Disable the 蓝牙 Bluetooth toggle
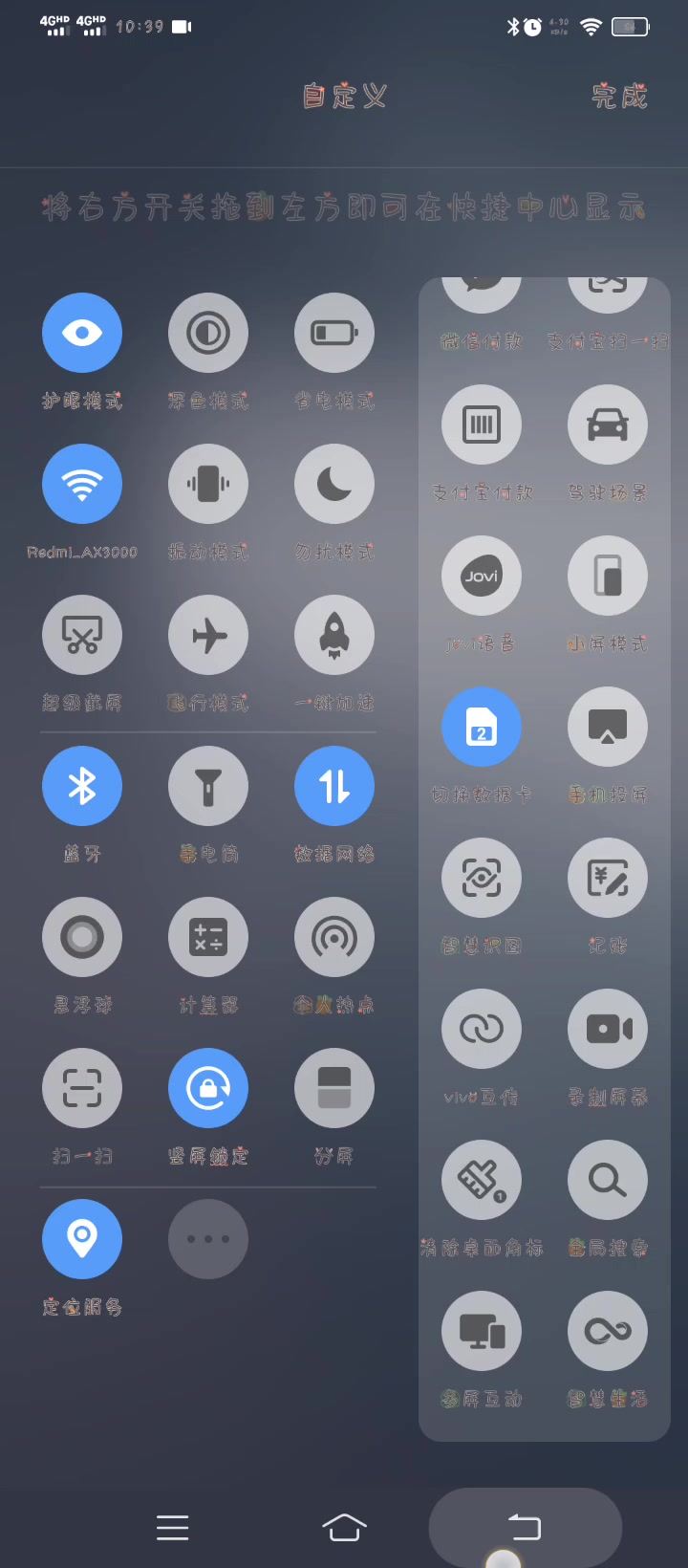 tap(82, 786)
